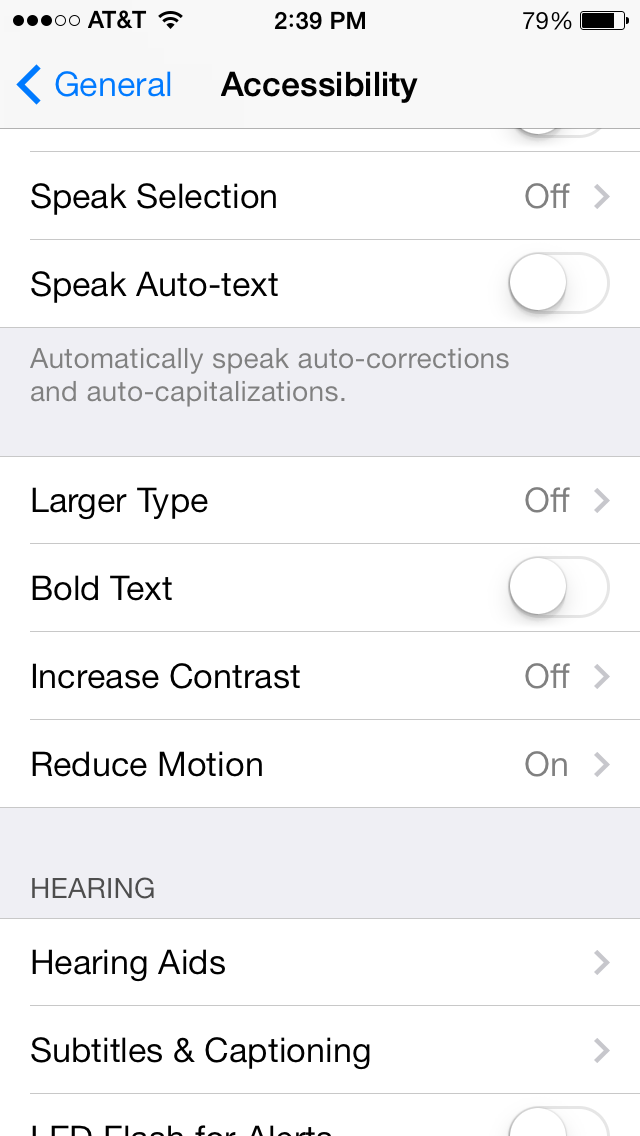Toggle LED Flash for Alerts

(559, 1122)
